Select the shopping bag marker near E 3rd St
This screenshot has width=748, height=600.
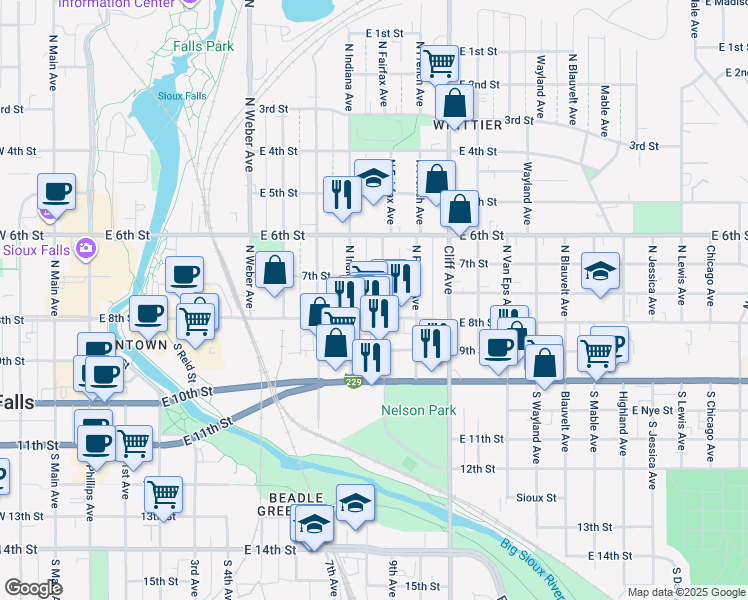click(455, 102)
